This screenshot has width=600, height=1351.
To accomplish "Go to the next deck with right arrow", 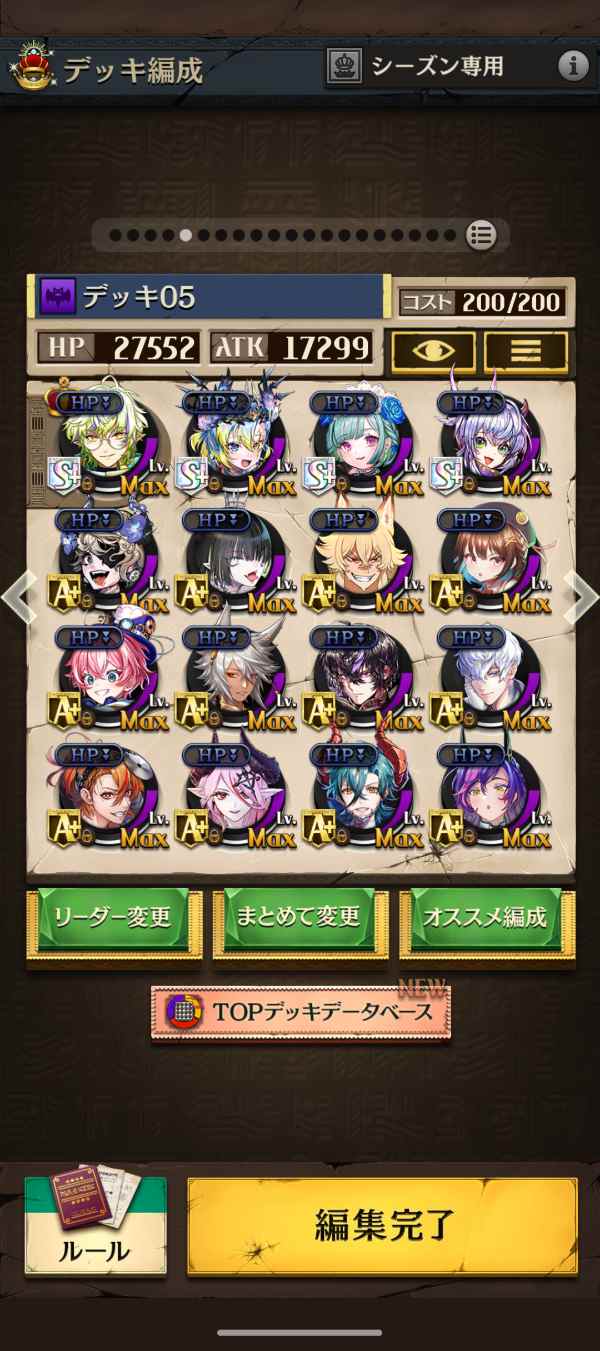I will pyautogui.click(x=582, y=597).
